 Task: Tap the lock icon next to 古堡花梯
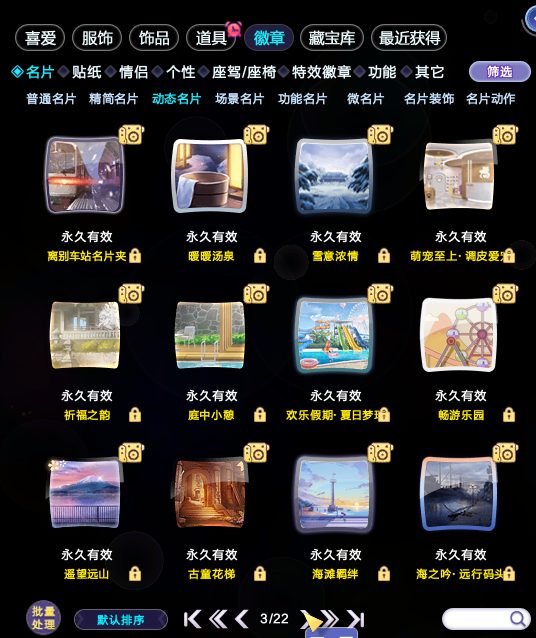tap(260, 574)
